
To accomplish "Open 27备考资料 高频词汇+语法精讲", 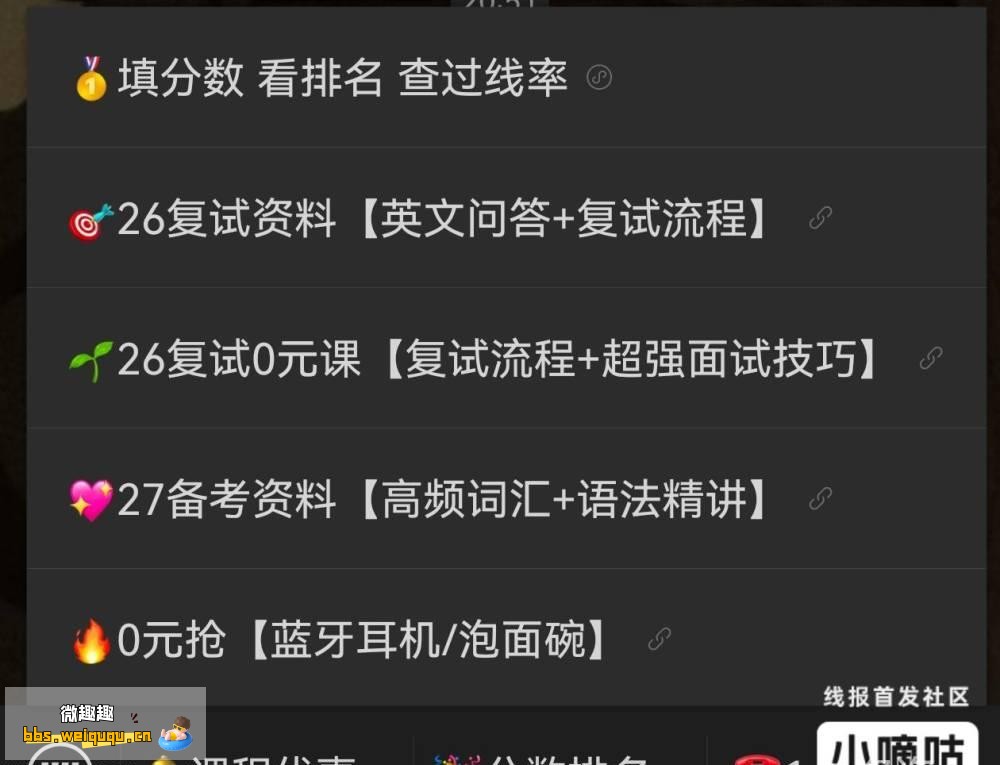I will coord(444,499).
